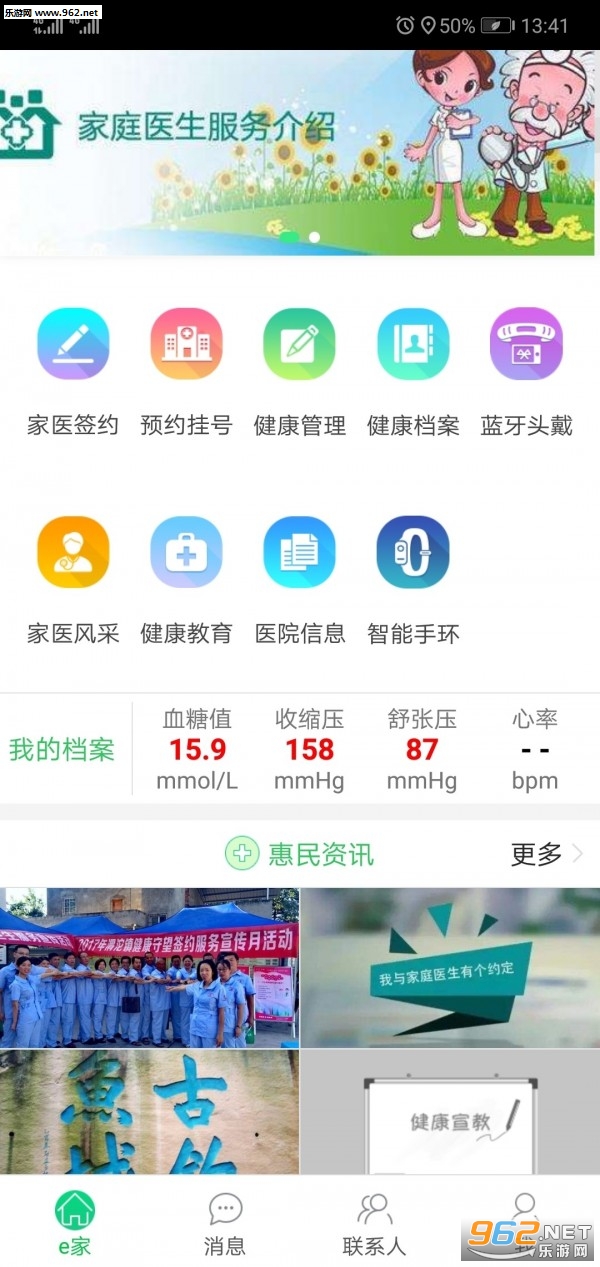
Task: Open the stone carving news tile
Action: coord(149,1112)
